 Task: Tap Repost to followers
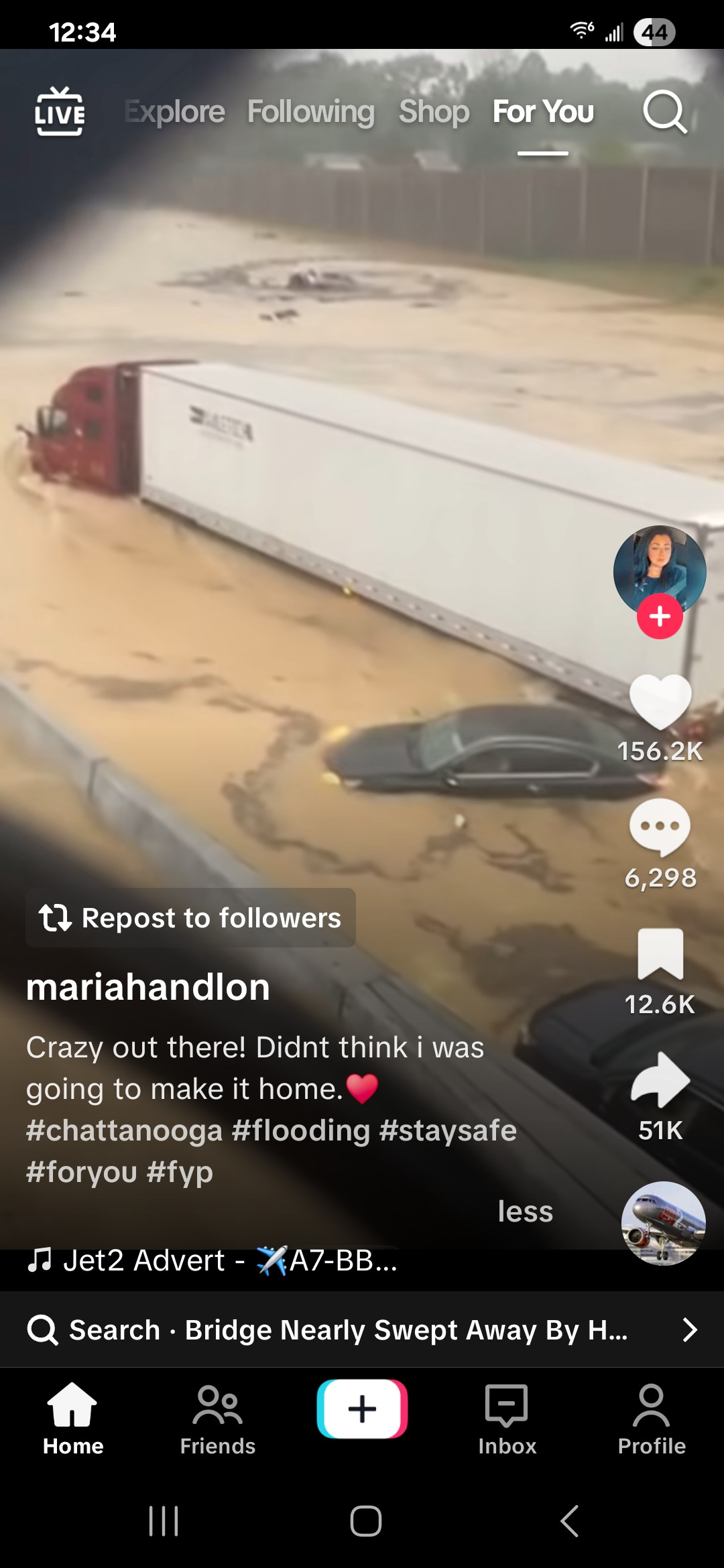(x=191, y=918)
